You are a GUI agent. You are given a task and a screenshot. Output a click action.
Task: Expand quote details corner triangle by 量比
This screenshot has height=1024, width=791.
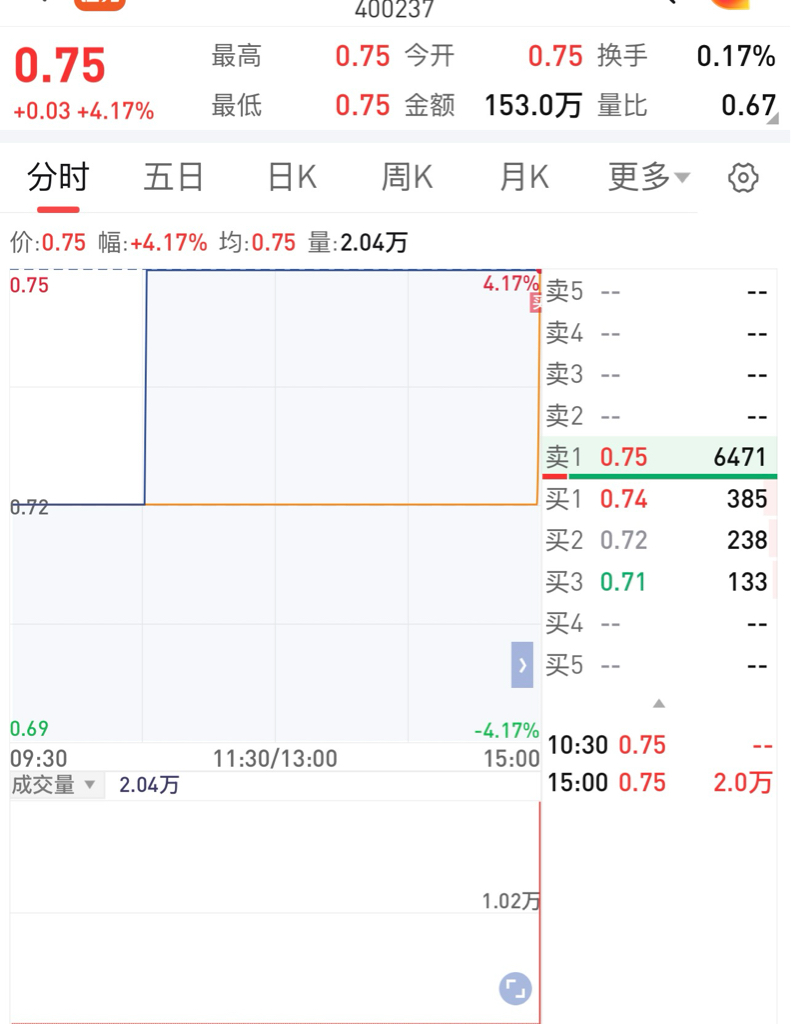pyautogui.click(x=772, y=118)
